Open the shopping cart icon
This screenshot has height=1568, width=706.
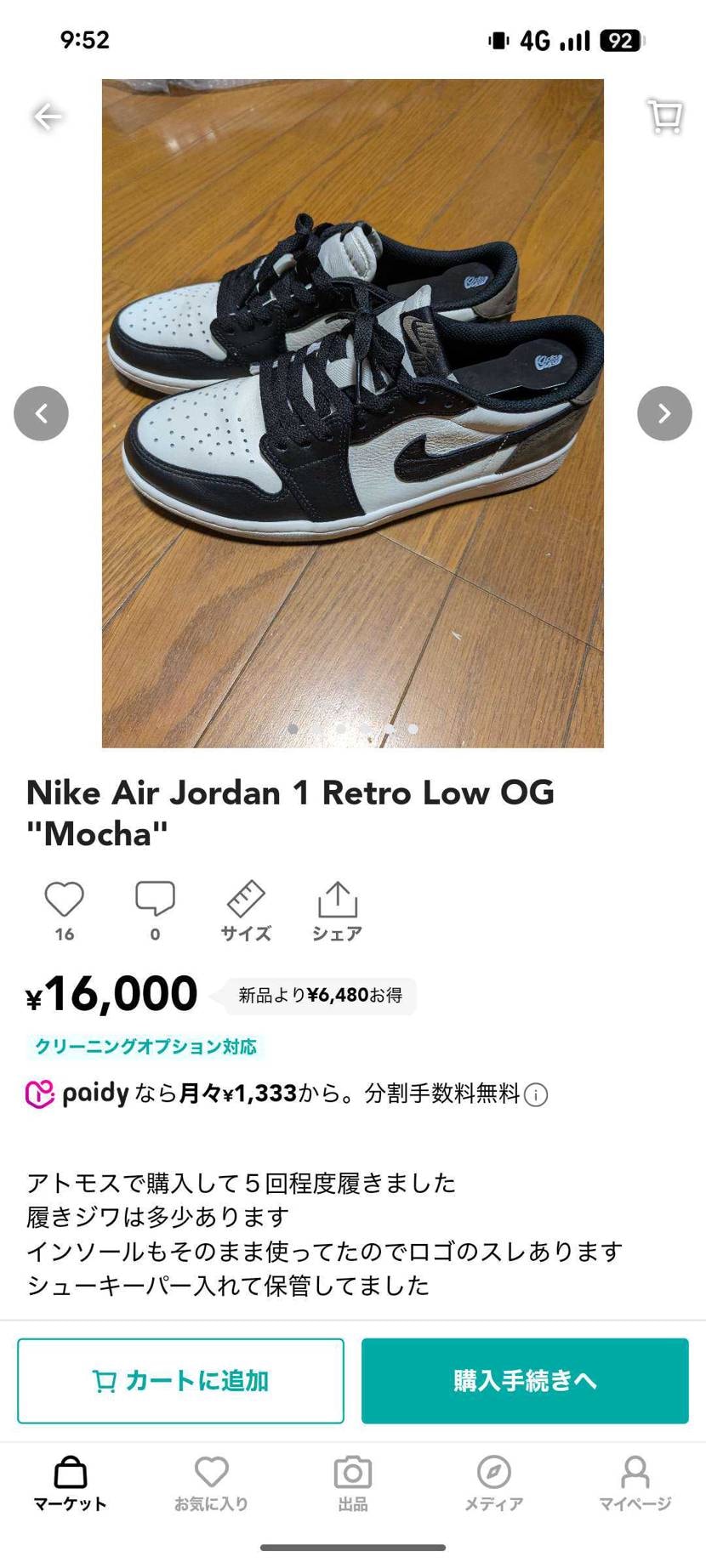[x=665, y=116]
